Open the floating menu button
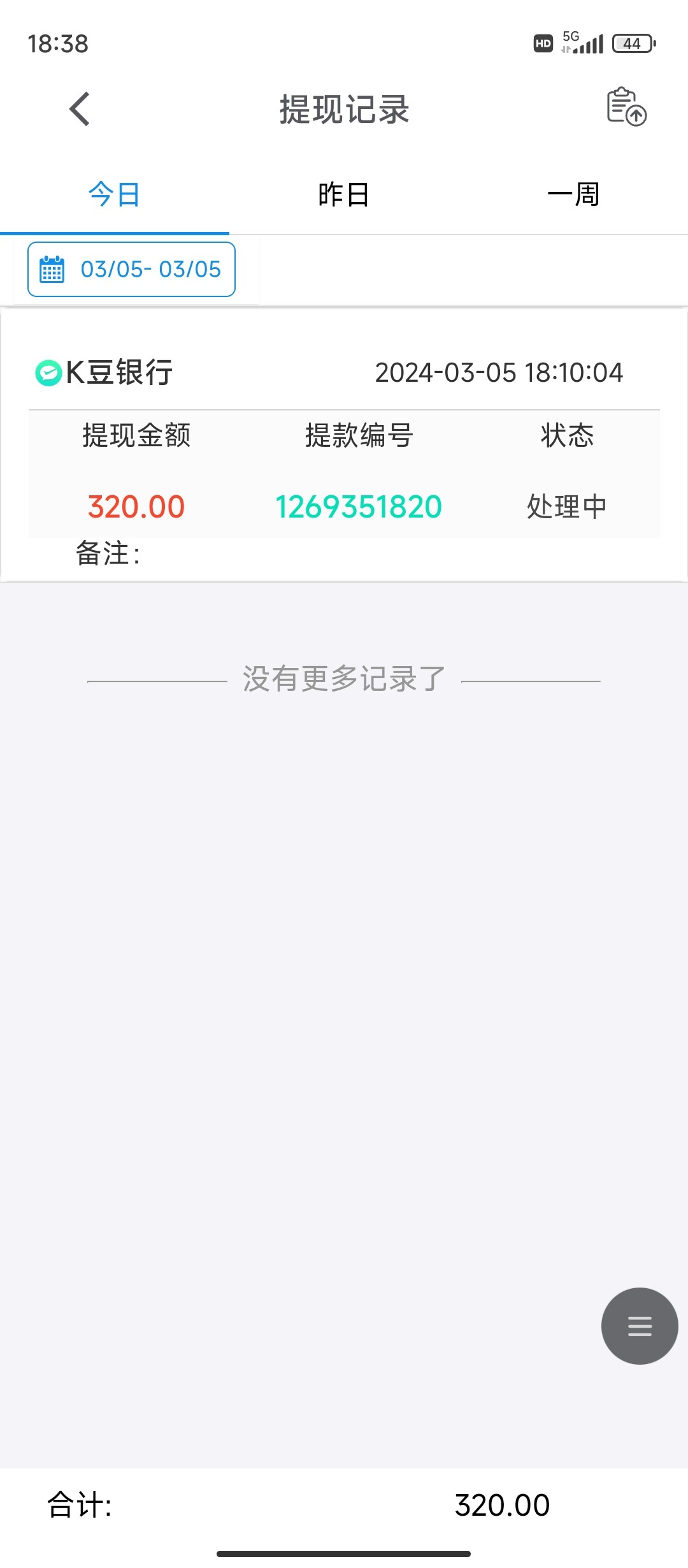 pos(639,1326)
